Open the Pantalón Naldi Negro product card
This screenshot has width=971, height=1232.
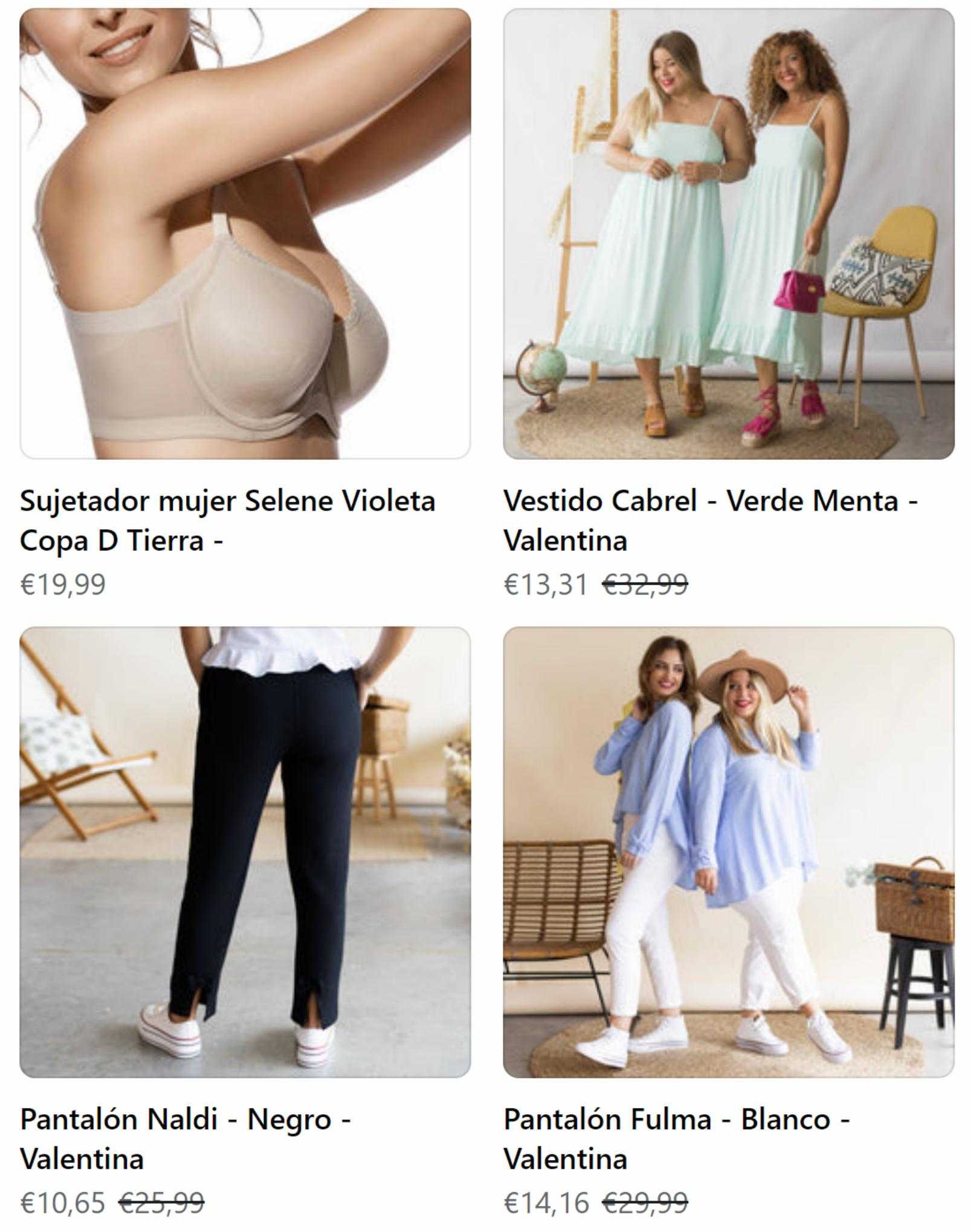(245, 852)
